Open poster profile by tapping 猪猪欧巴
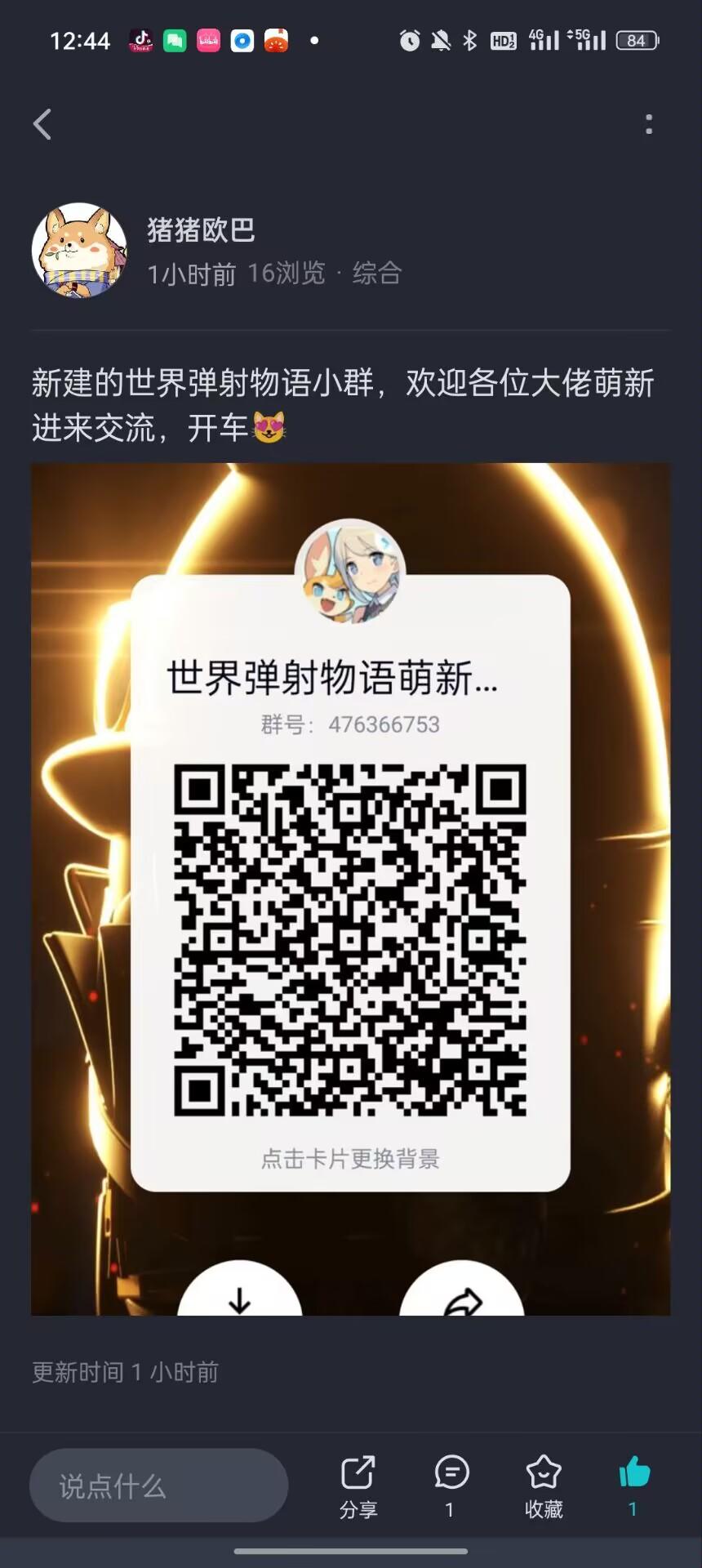The image size is (702, 1568). click(200, 231)
